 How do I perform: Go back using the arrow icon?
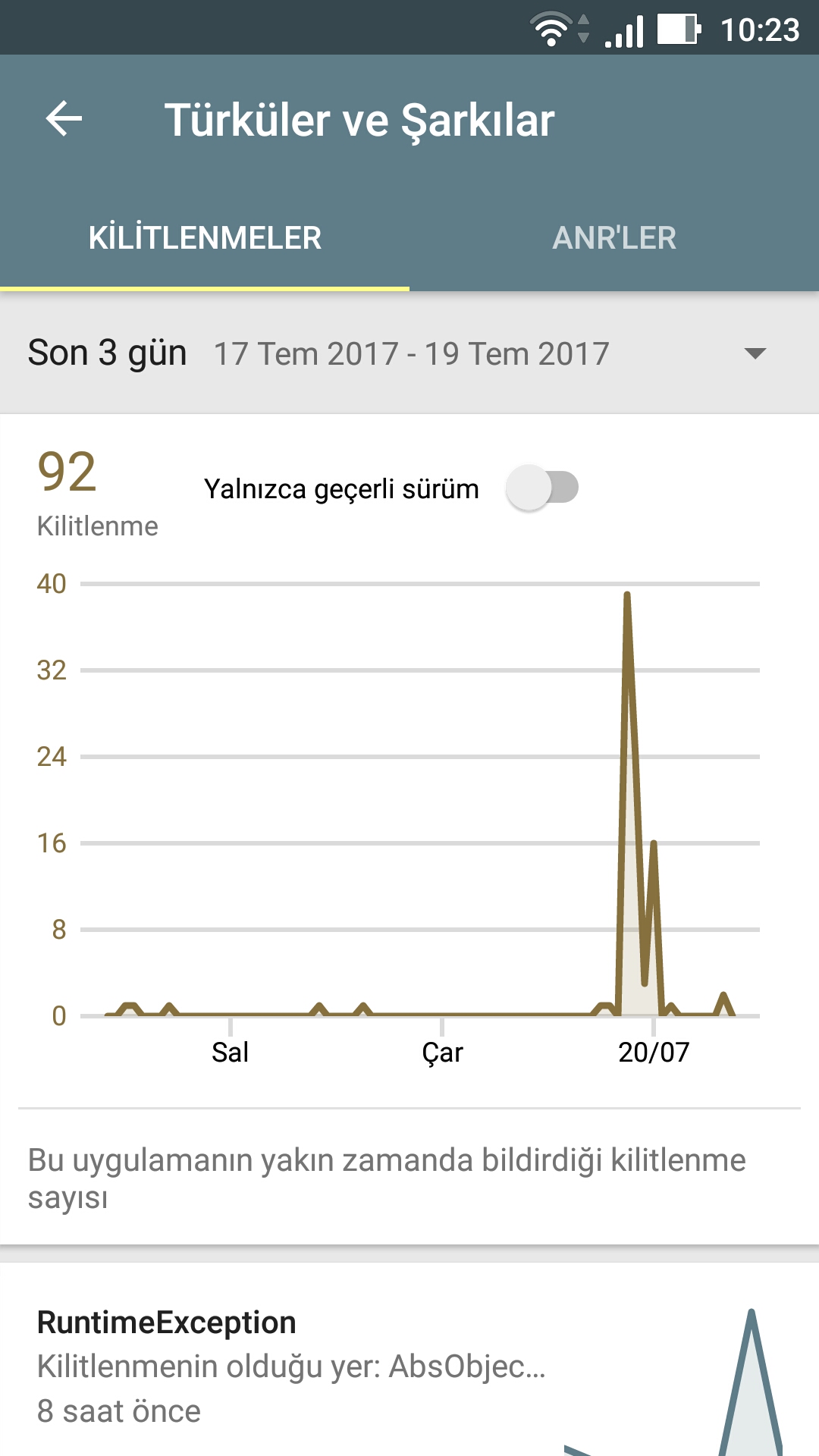(64, 119)
